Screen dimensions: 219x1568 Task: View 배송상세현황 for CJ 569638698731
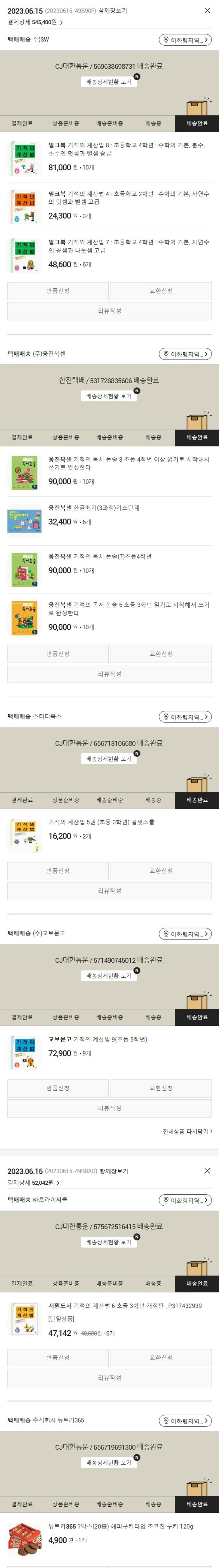pyautogui.click(x=109, y=82)
